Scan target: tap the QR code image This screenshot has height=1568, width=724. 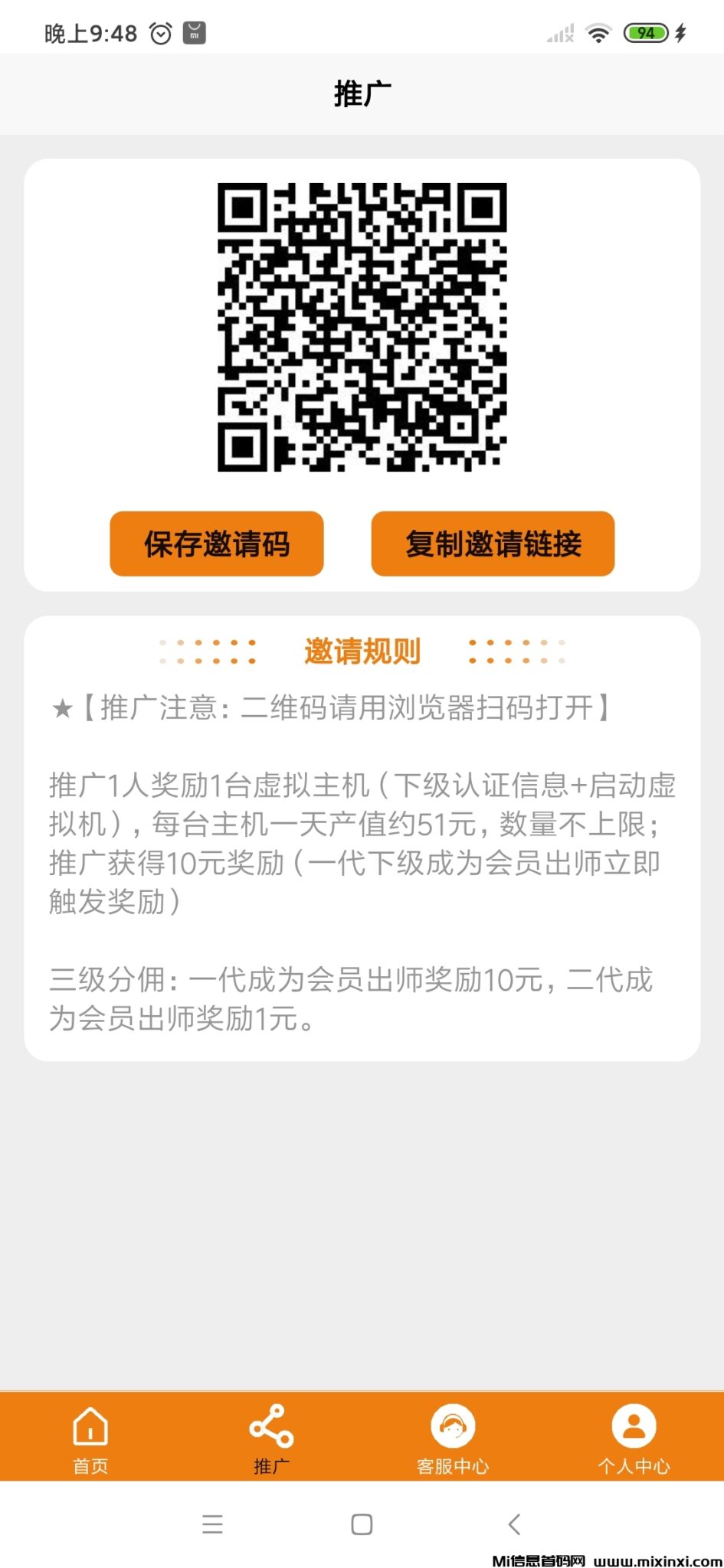point(362,327)
